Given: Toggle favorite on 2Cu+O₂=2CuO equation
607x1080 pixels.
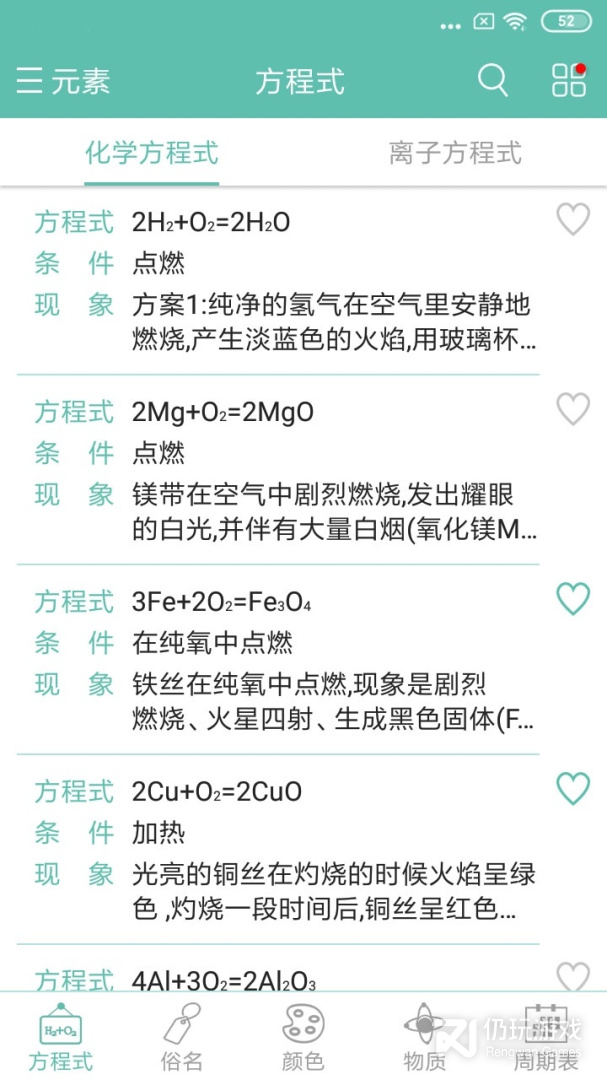Looking at the screenshot, I should click(x=573, y=788).
